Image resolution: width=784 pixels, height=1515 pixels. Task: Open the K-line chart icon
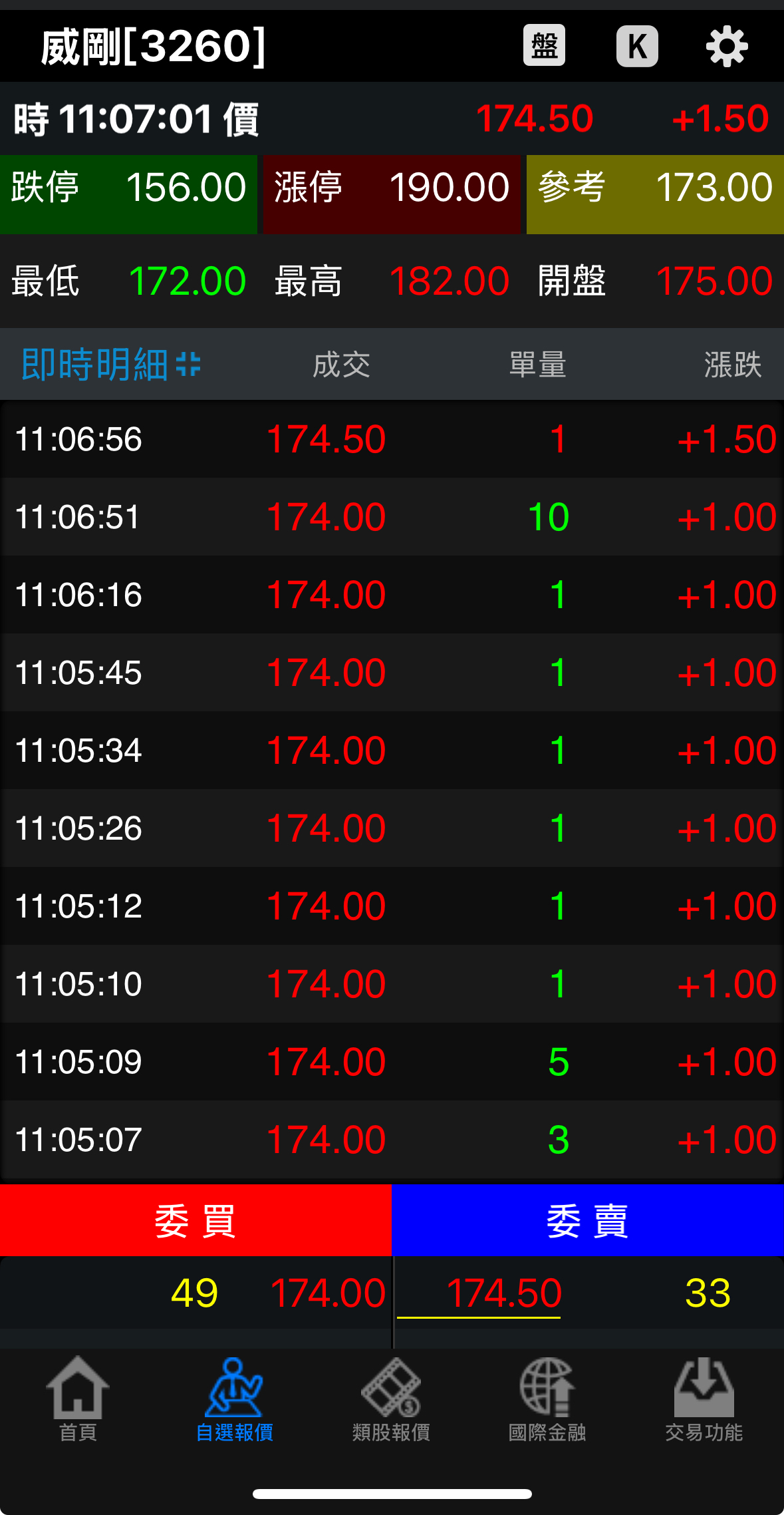click(x=637, y=46)
